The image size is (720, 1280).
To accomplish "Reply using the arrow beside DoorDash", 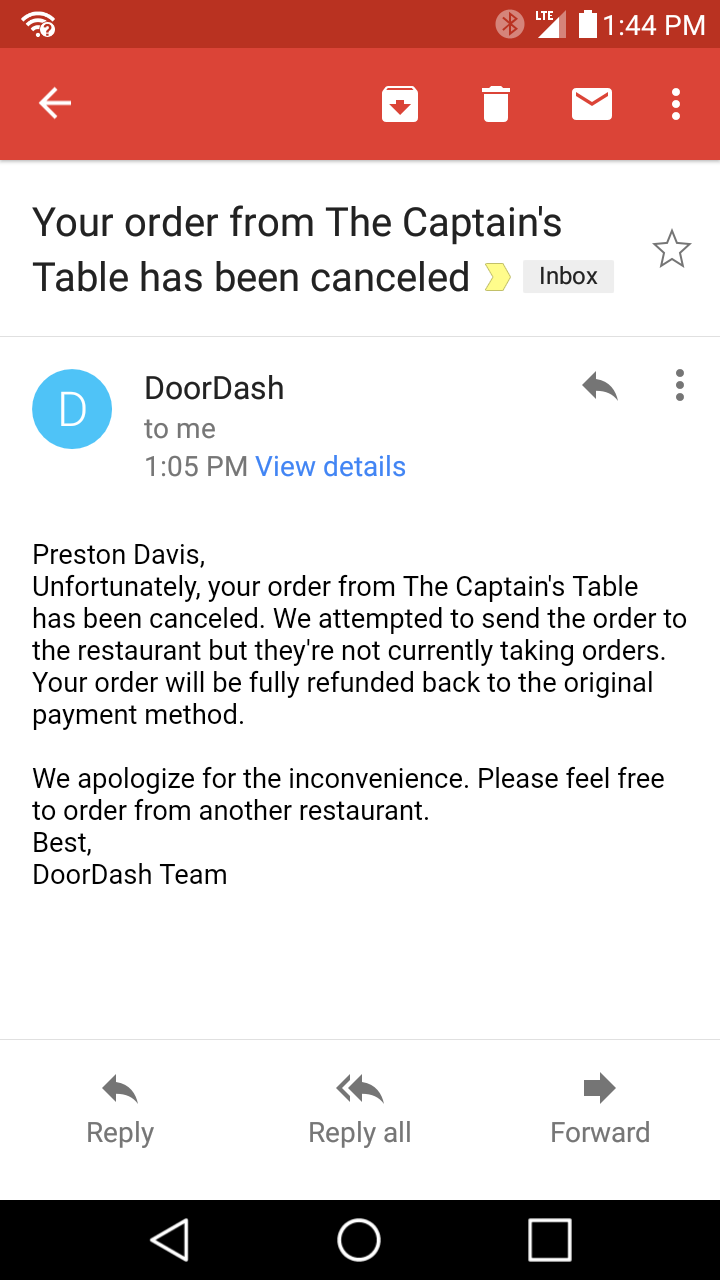I will click(x=600, y=386).
